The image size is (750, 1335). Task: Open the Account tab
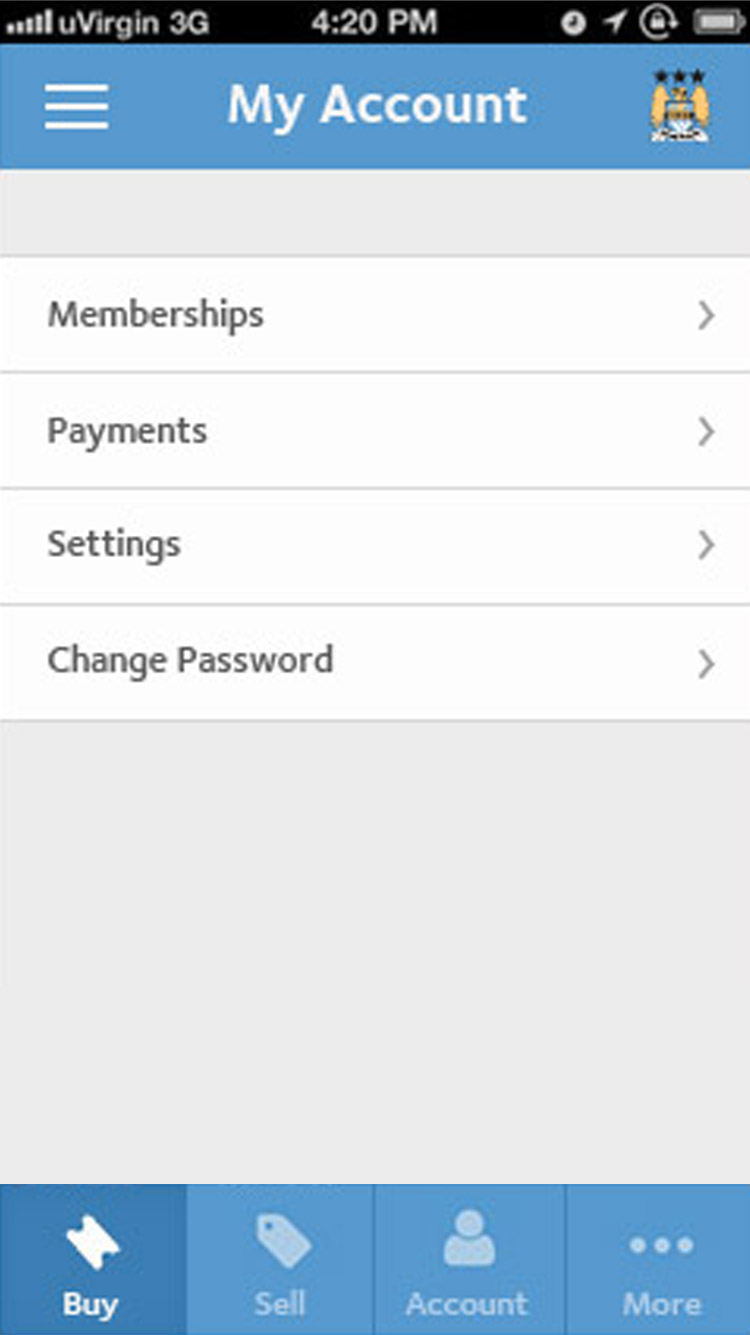tap(468, 1260)
